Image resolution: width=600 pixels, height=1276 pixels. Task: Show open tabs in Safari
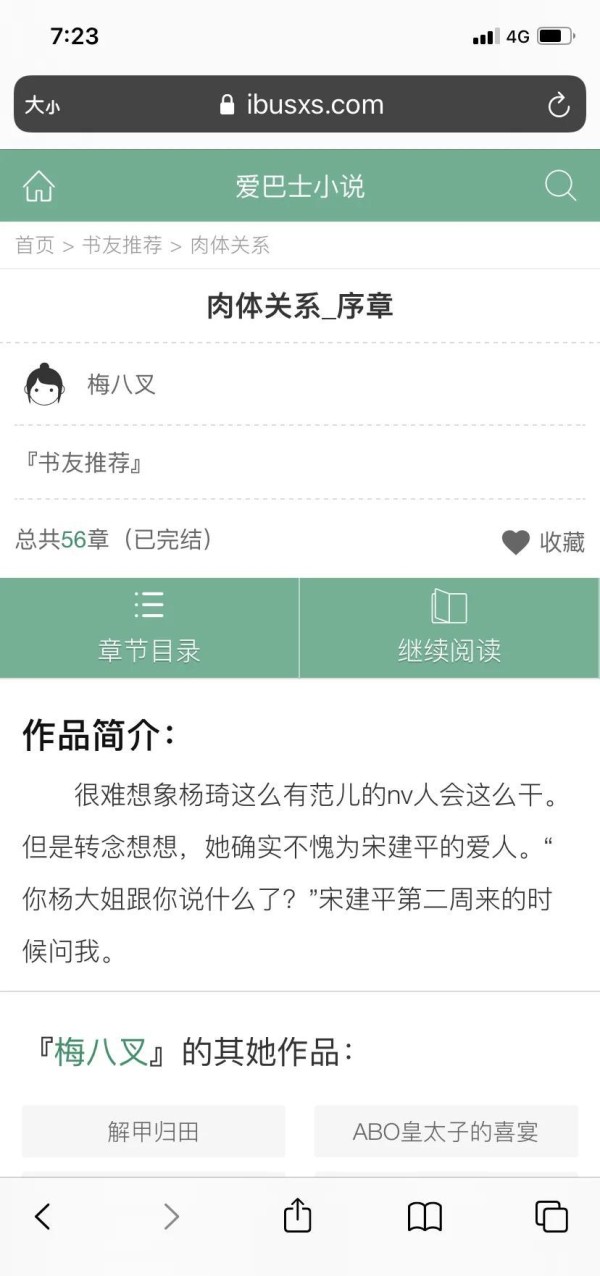(551, 1216)
